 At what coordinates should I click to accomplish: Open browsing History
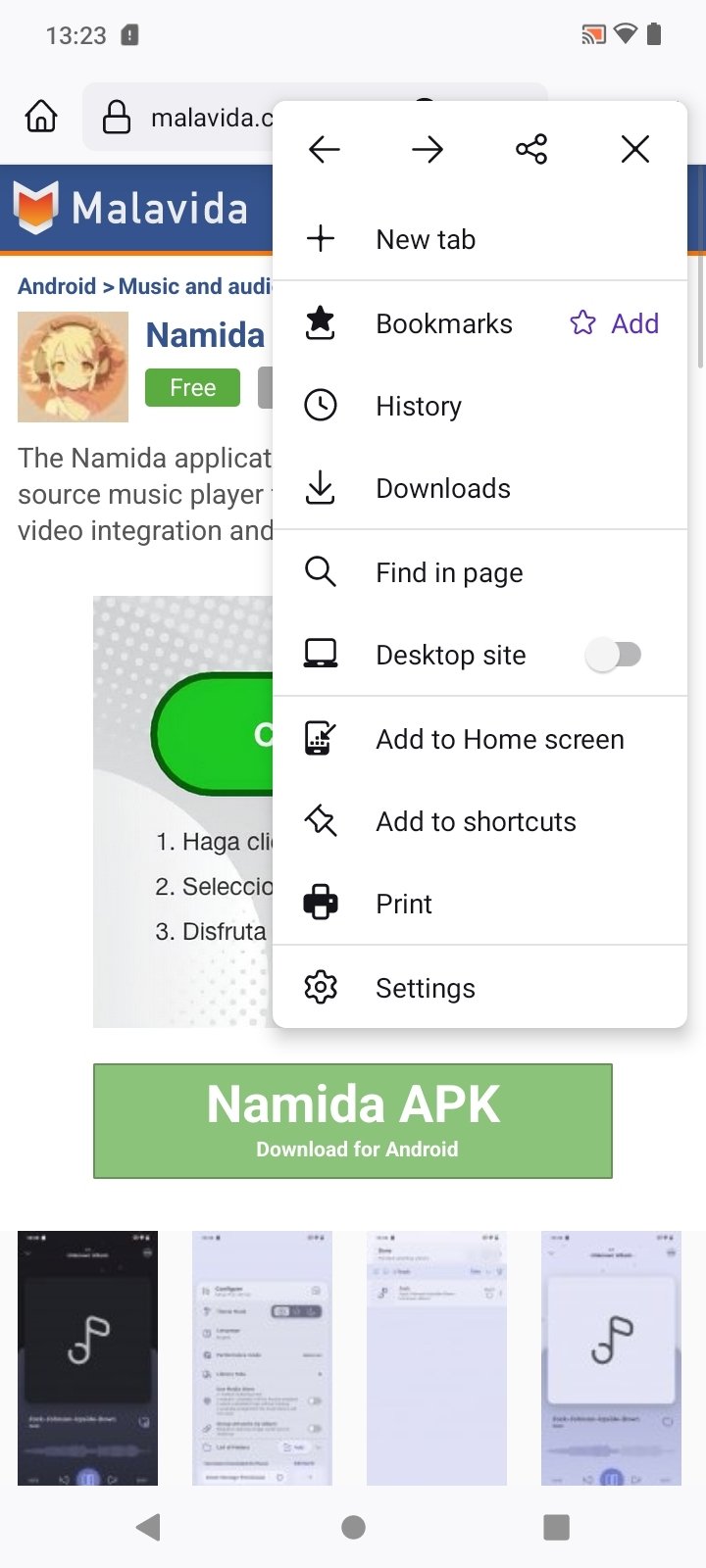tap(419, 406)
